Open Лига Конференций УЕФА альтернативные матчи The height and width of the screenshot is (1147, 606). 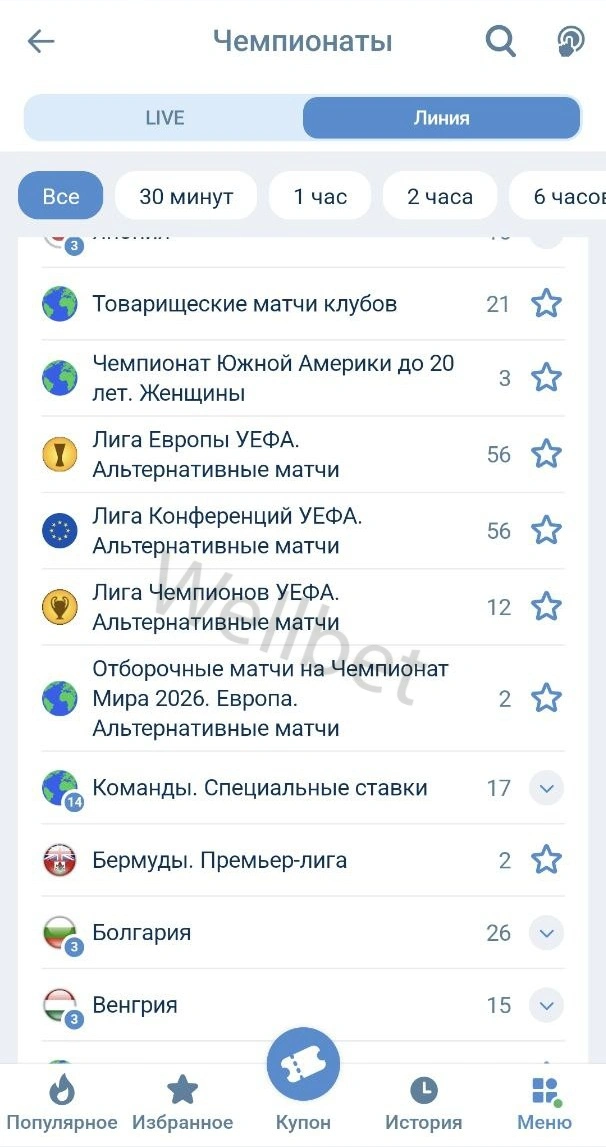click(228, 531)
